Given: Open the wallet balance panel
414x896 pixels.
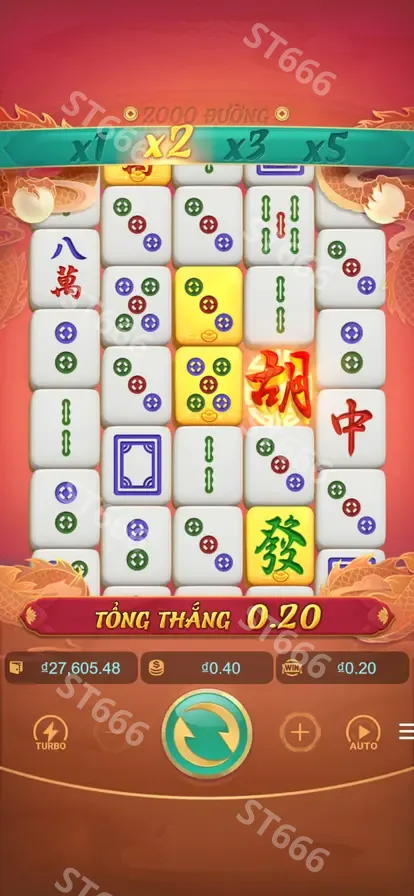Looking at the screenshot, I should click(x=71, y=668).
